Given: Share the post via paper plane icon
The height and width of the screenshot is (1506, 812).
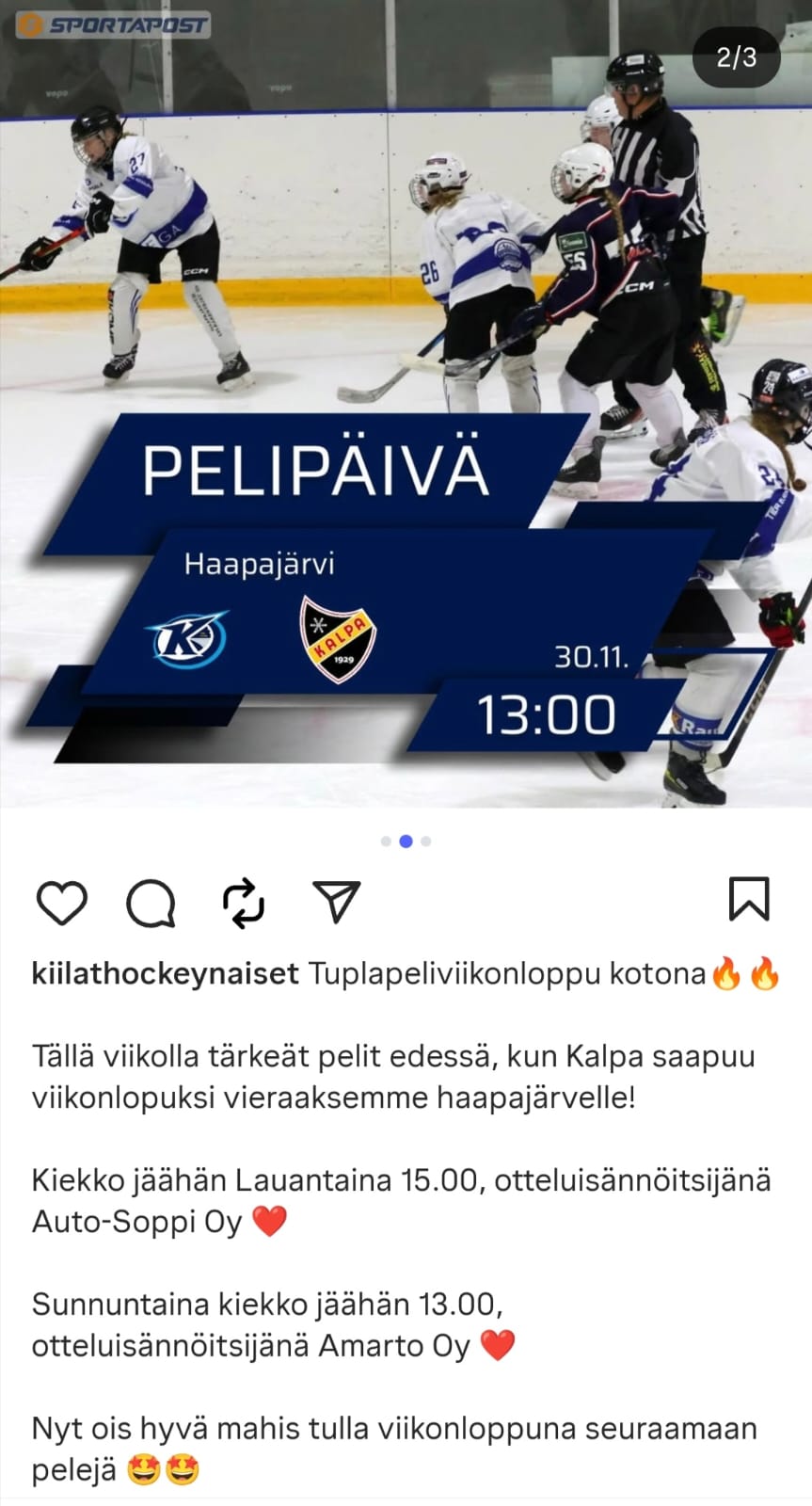Looking at the screenshot, I should point(336,901).
